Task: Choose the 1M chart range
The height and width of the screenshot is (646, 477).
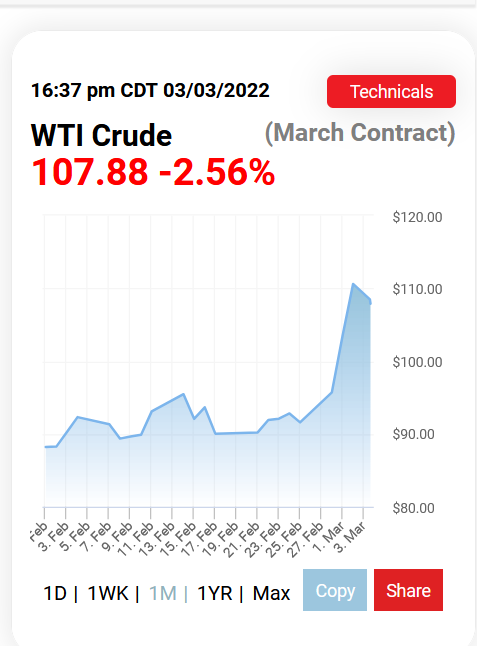Action: coord(163,594)
